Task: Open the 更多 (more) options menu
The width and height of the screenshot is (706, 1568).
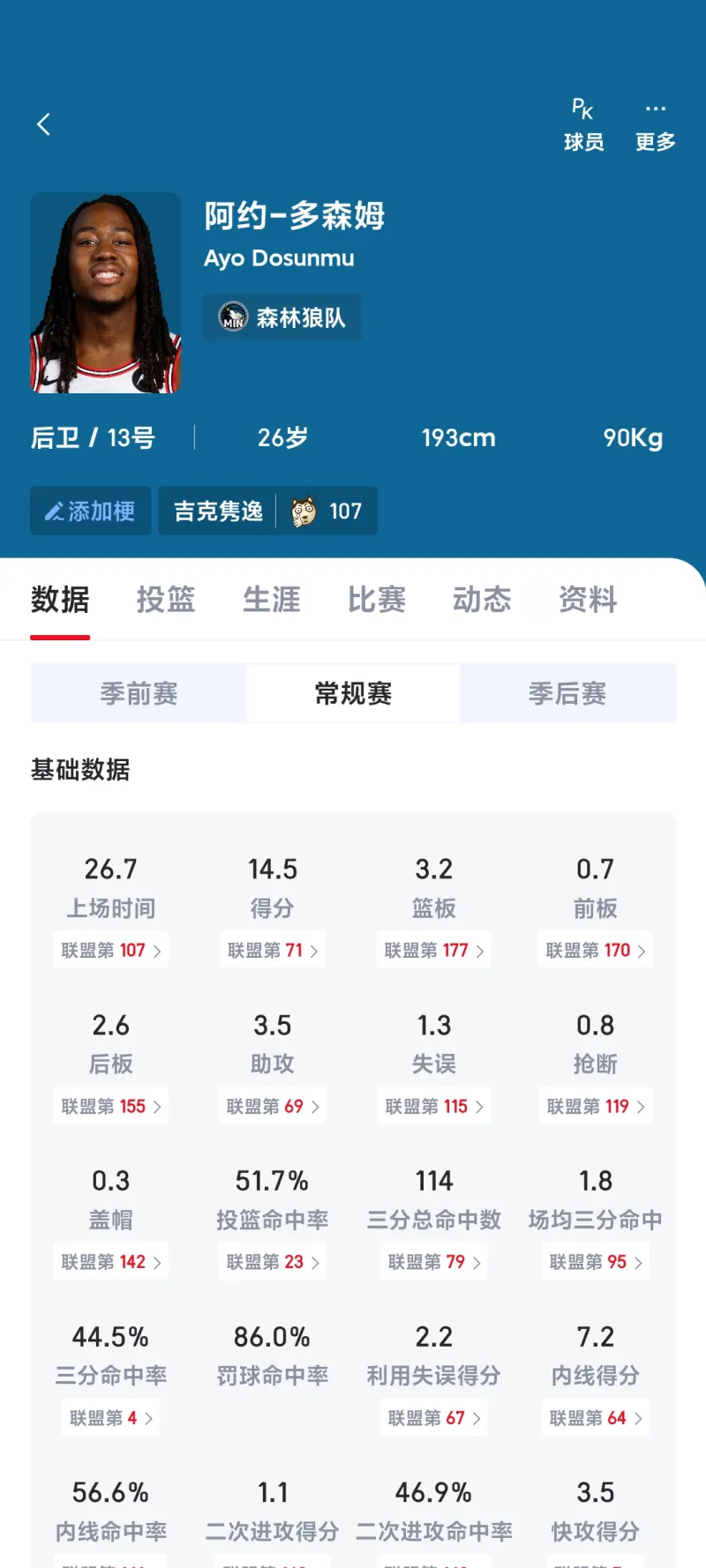Action: (x=654, y=123)
